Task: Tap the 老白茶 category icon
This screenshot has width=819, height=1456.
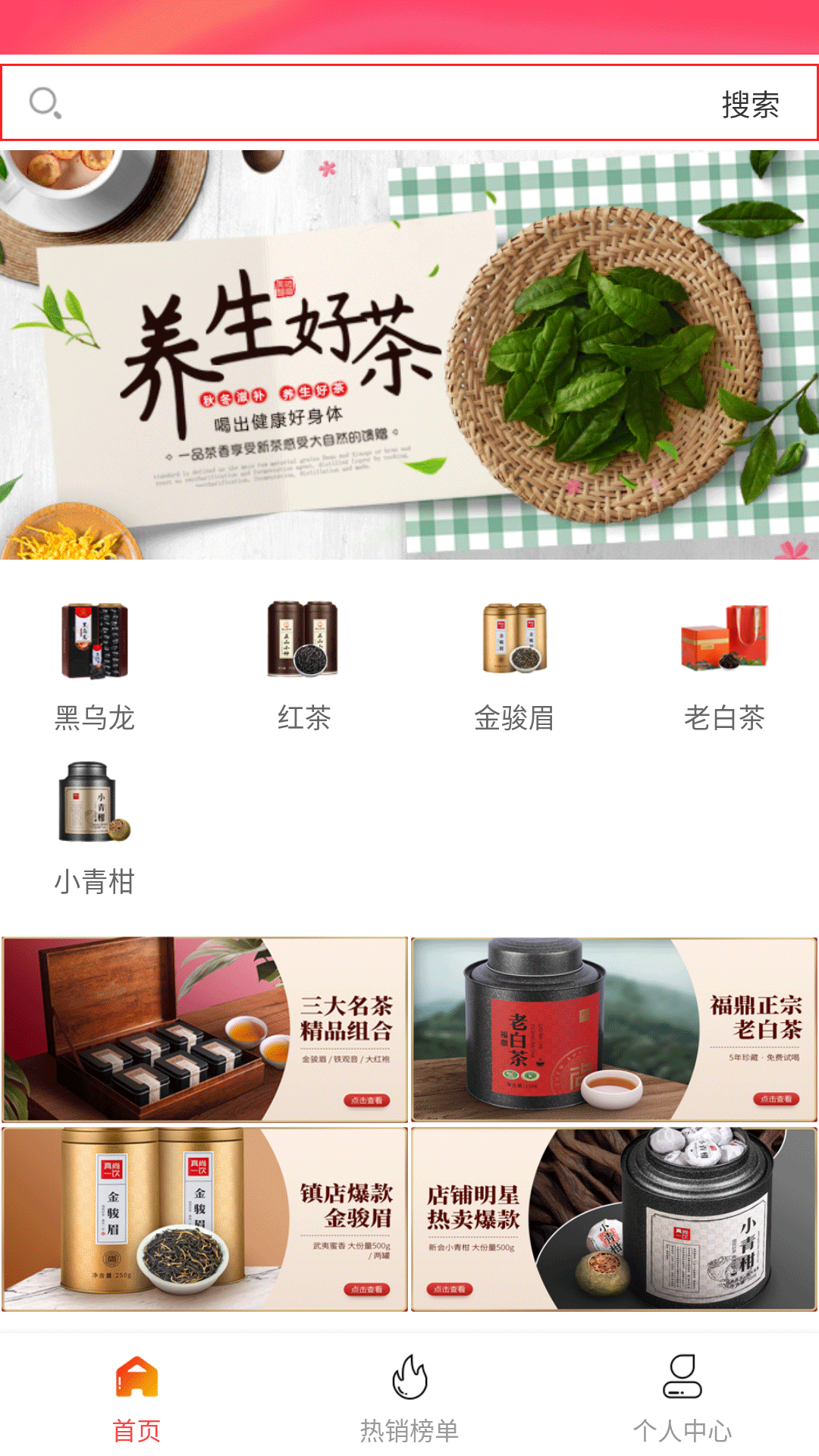Action: coord(725,641)
